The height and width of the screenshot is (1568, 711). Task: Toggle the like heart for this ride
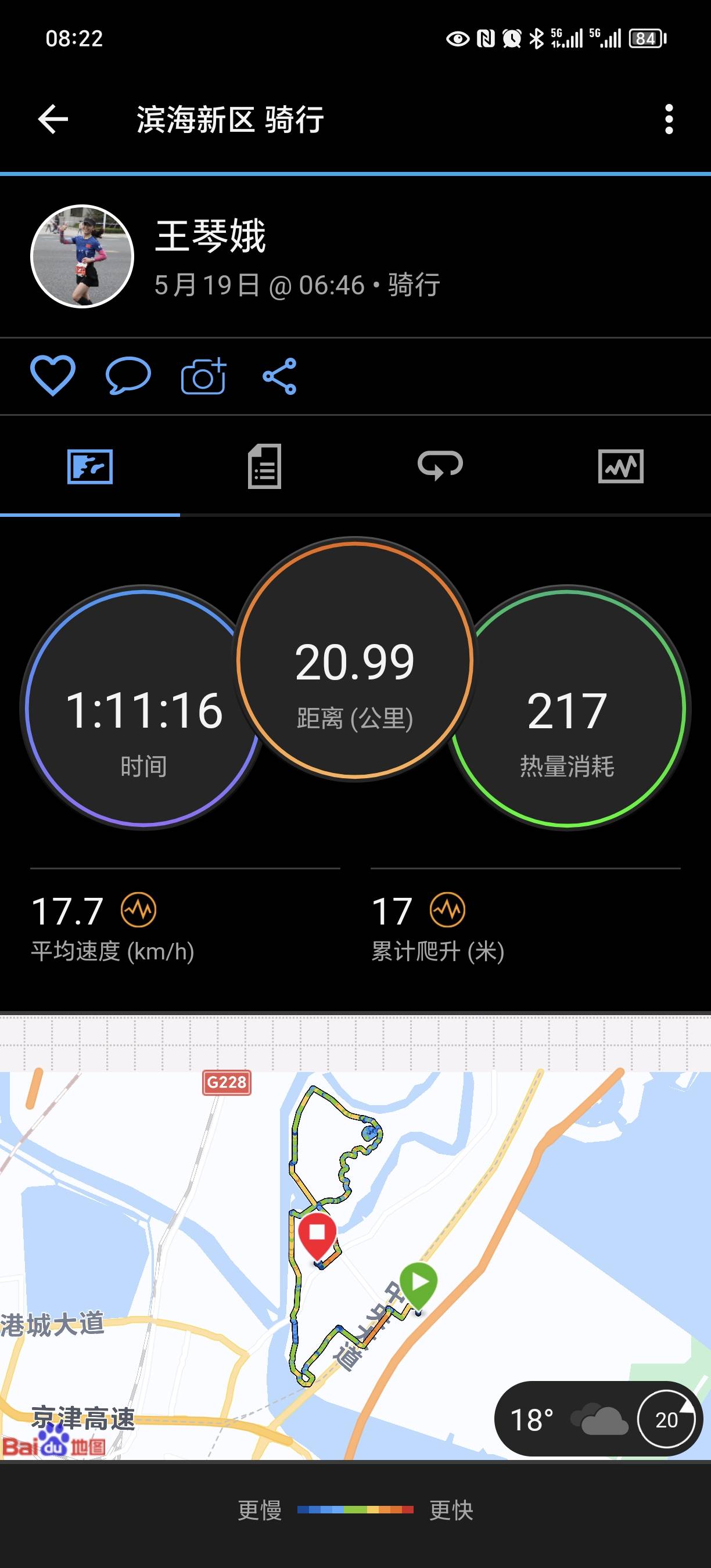53,376
